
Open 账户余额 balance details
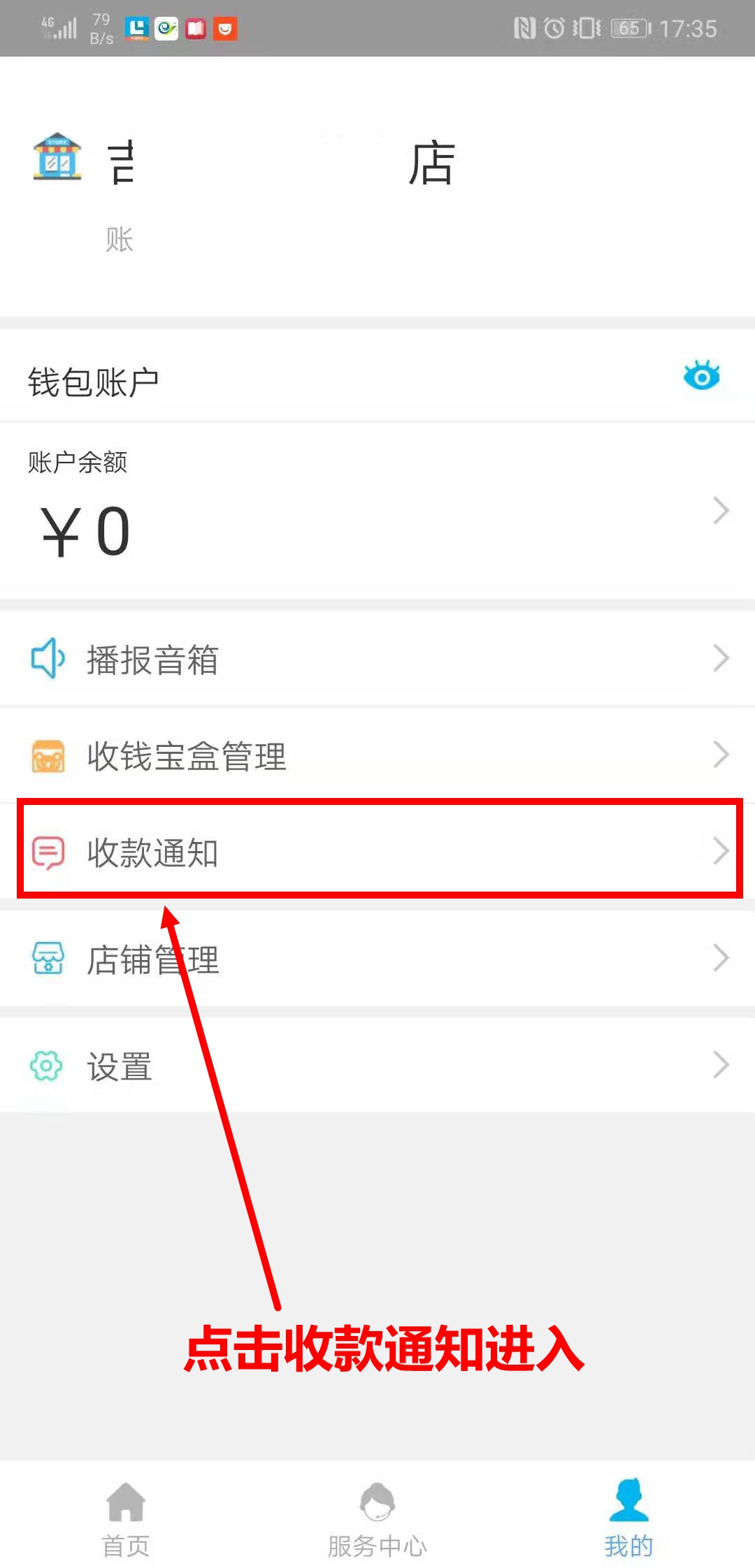[377, 510]
